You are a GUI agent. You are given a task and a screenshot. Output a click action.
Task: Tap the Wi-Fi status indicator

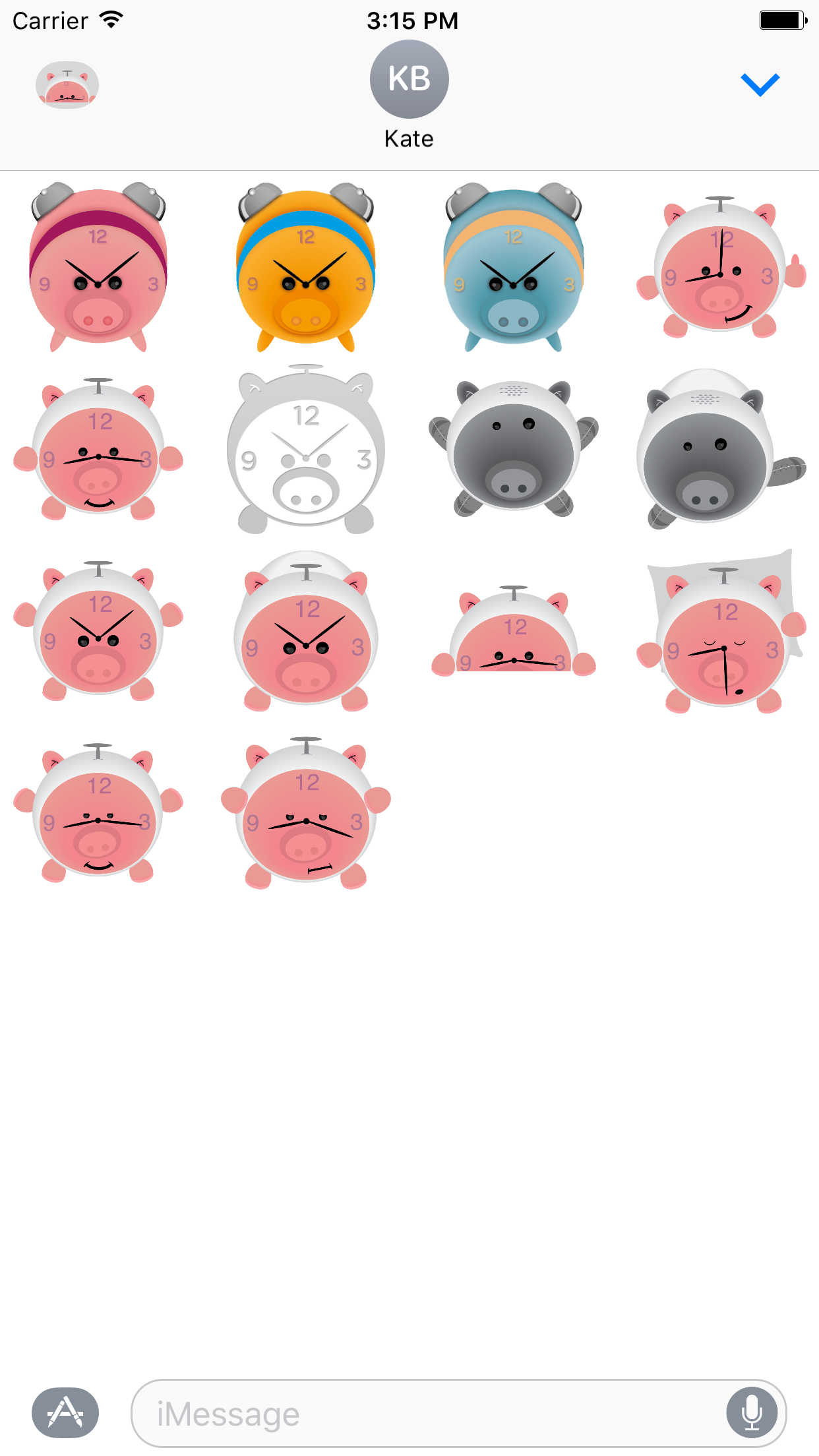pos(109,20)
